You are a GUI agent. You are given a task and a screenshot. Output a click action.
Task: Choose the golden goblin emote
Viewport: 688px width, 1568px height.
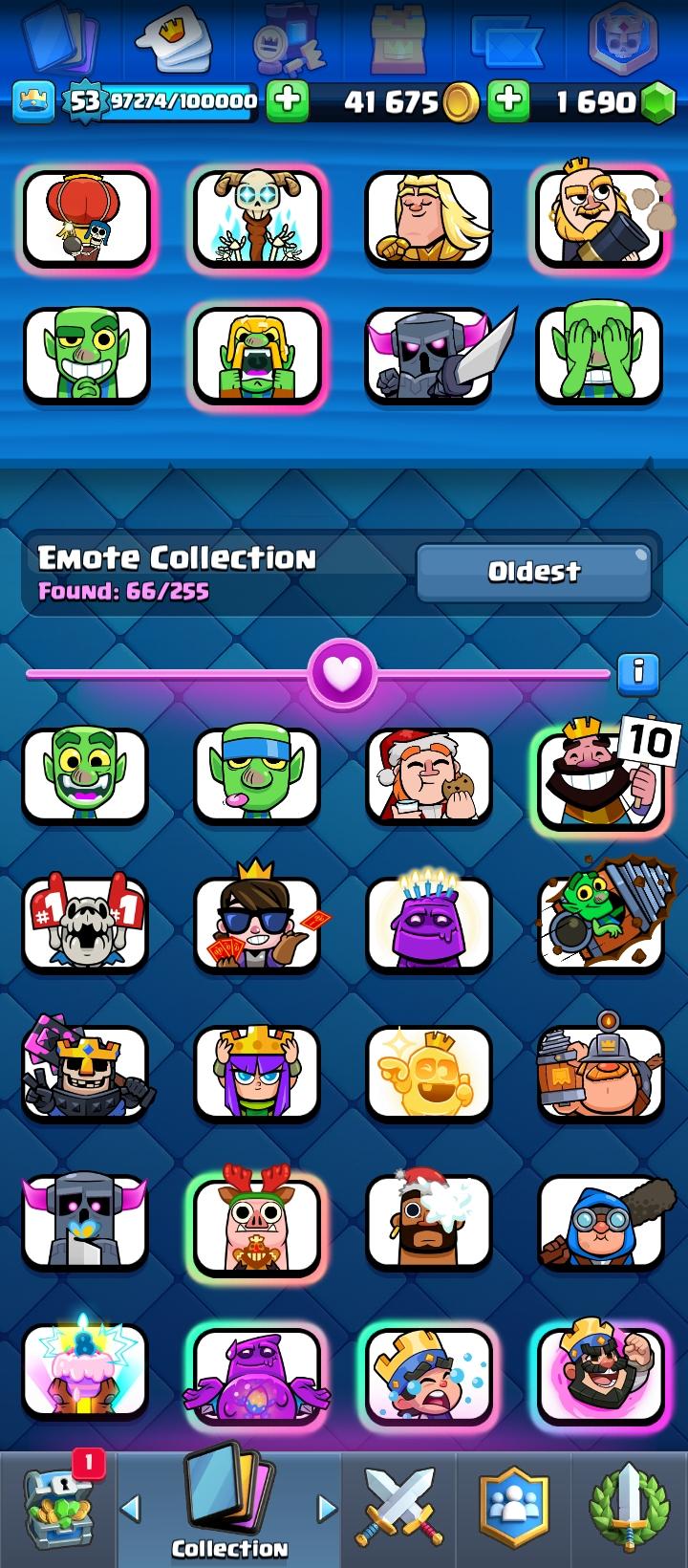tap(428, 1073)
